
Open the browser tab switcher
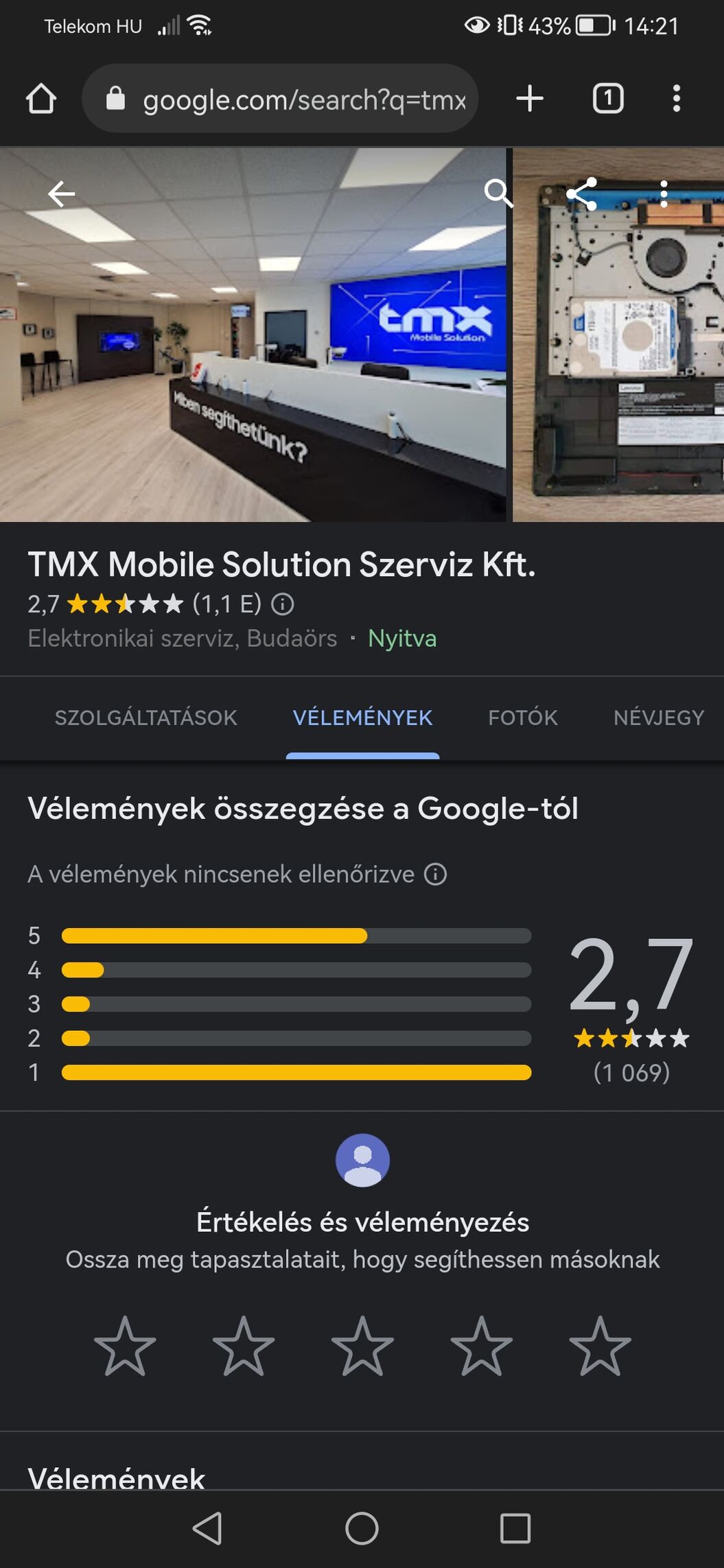coord(608,99)
